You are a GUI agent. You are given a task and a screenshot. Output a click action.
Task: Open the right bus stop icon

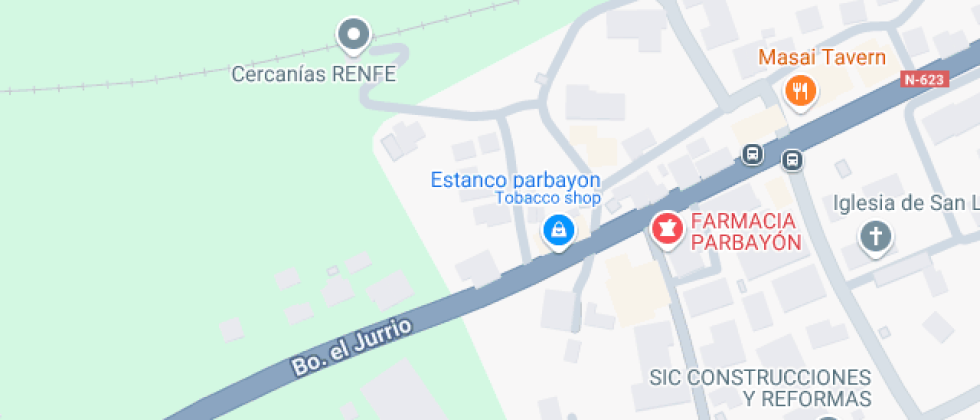click(x=792, y=159)
